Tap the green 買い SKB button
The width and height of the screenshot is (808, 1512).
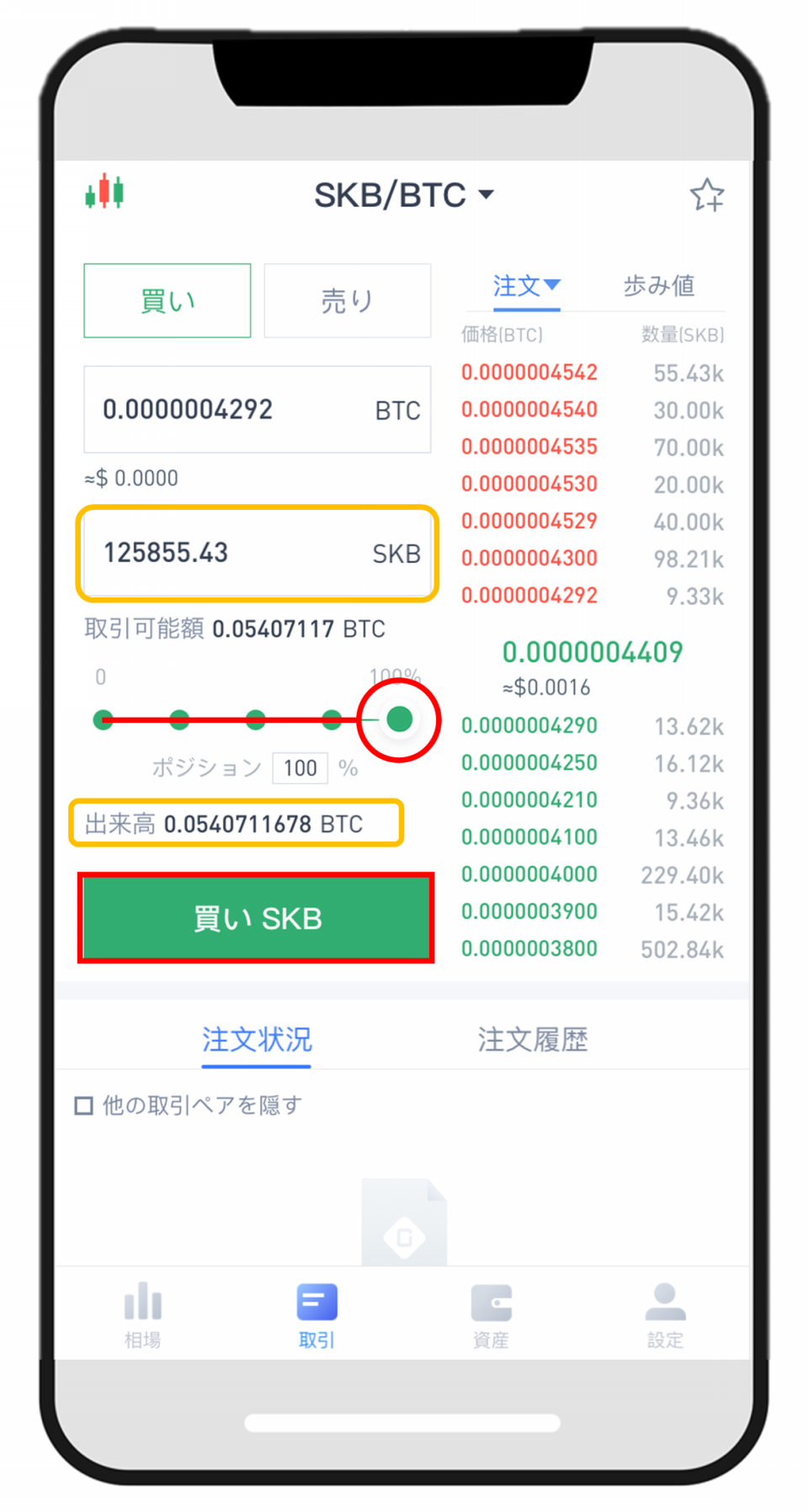coord(257,918)
